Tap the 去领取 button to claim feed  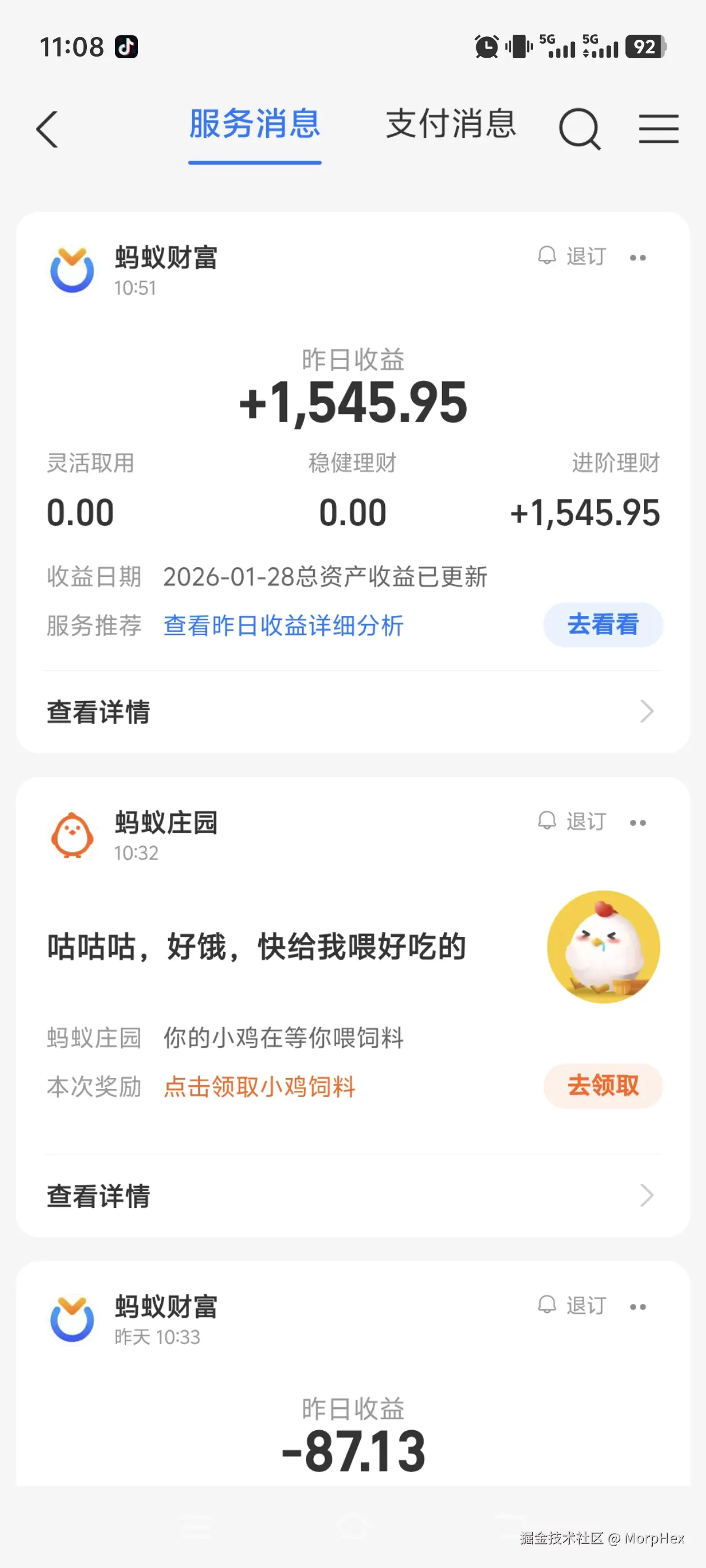point(602,1086)
